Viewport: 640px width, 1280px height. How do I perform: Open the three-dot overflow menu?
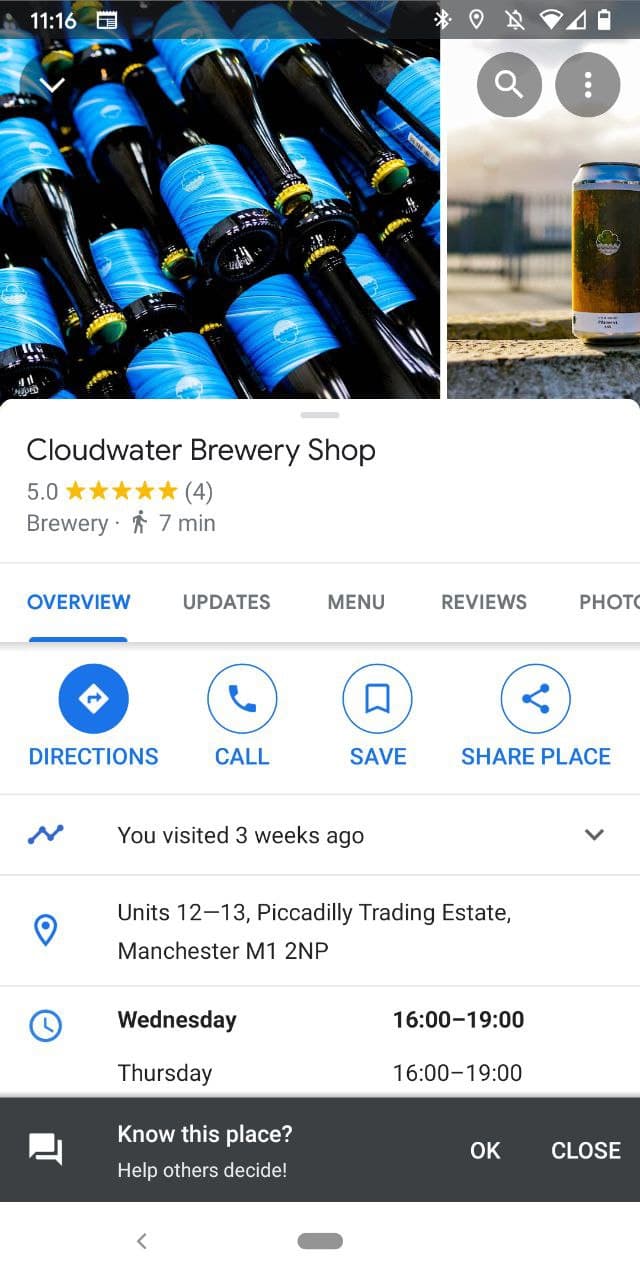pos(587,85)
